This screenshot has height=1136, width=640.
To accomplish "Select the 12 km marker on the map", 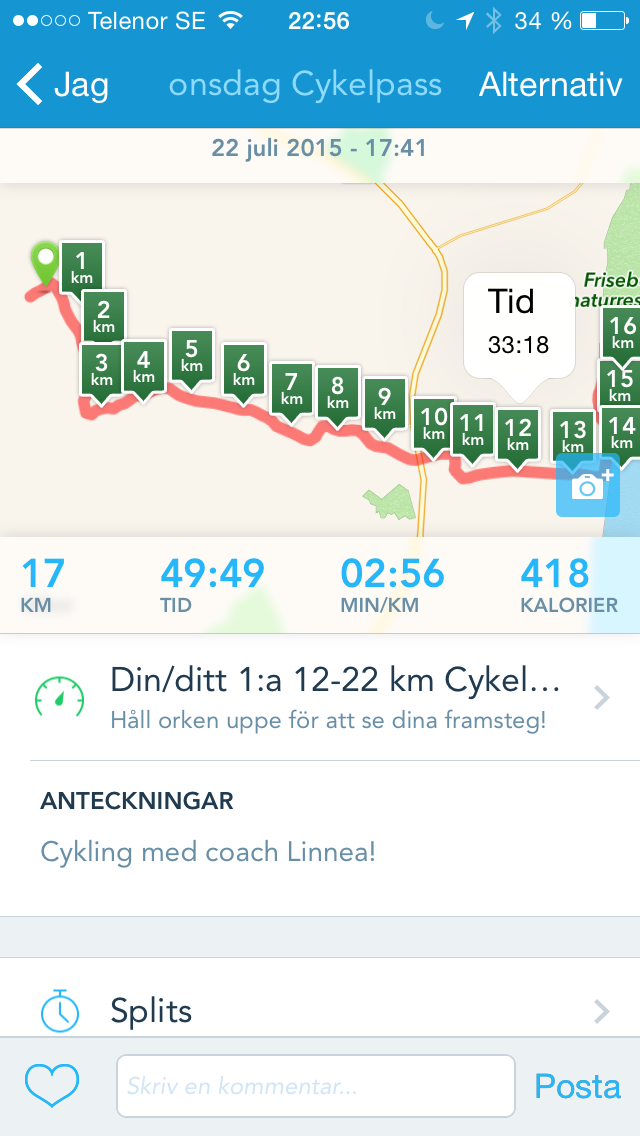I will [x=518, y=435].
